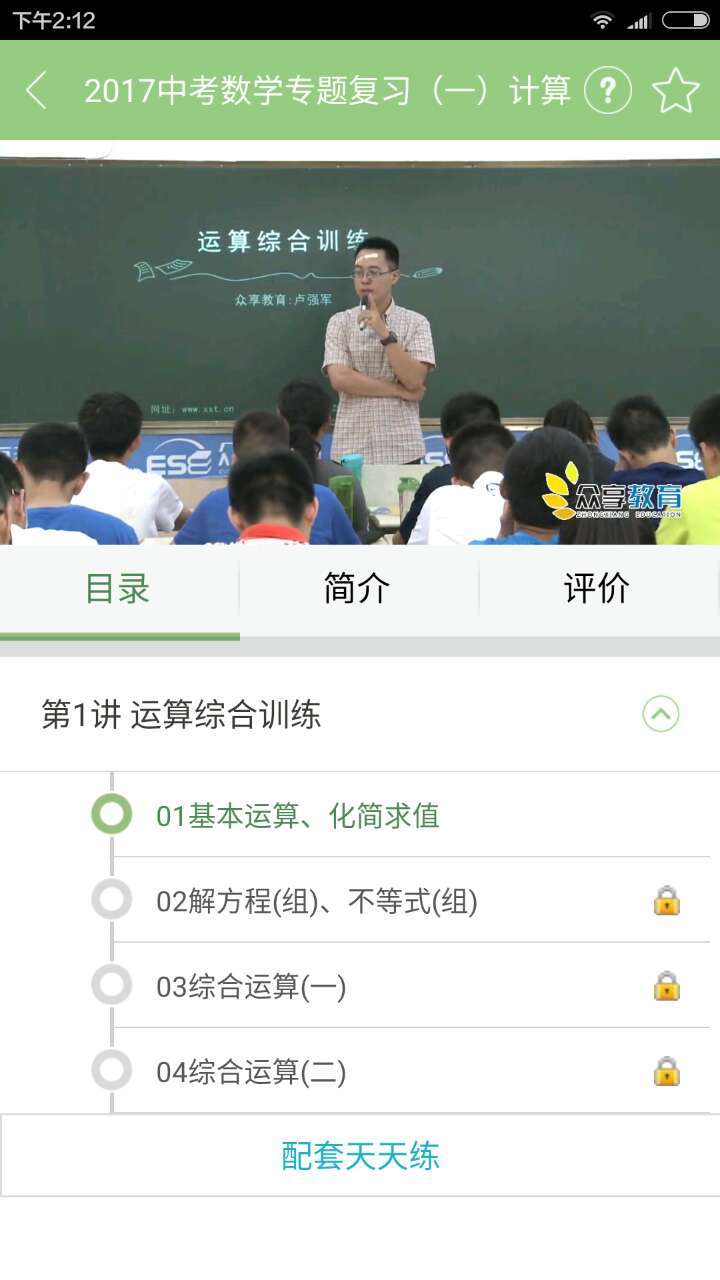Select the circle next to 01基本运算、化简求值

tap(111, 815)
